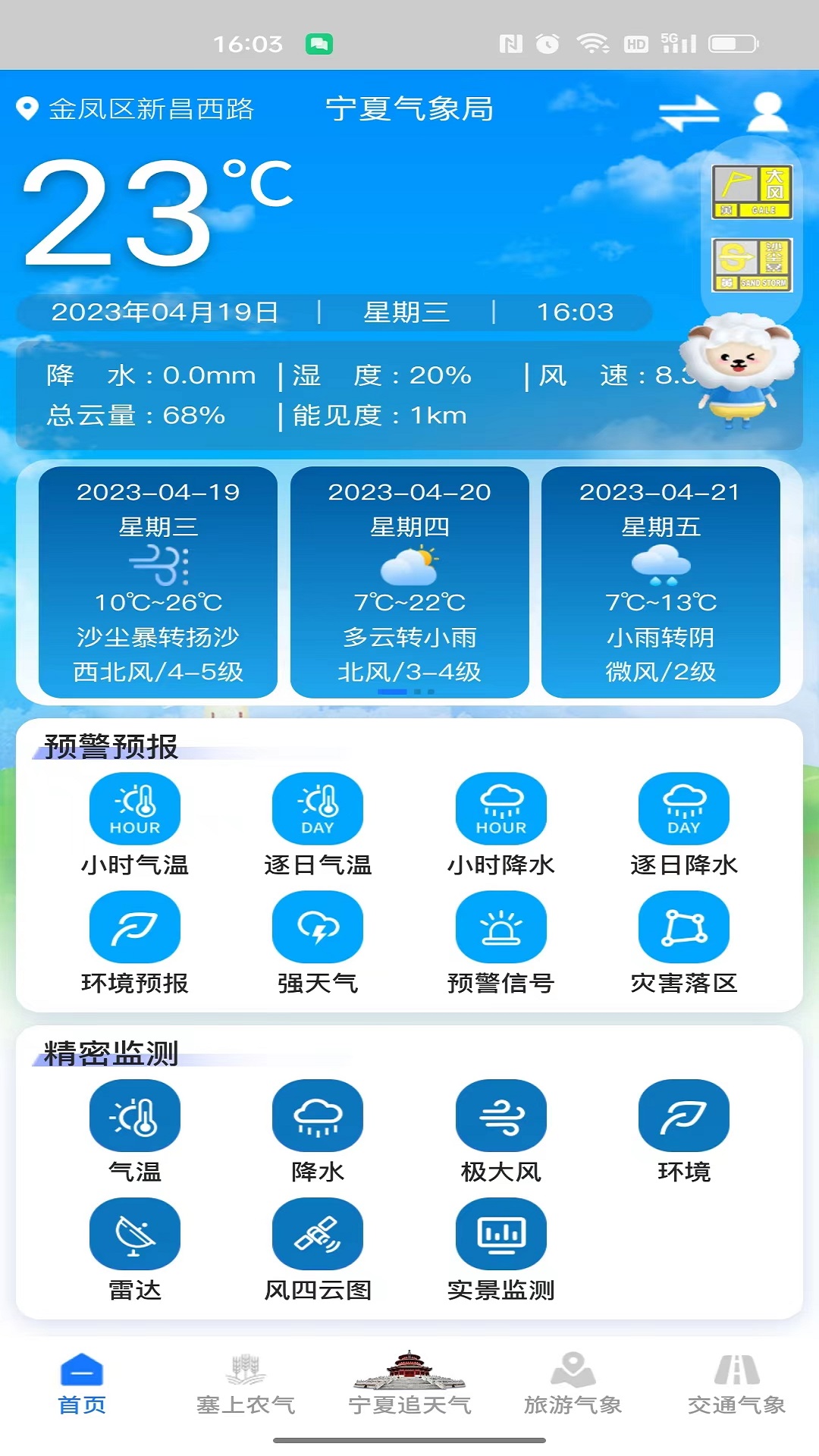Viewport: 819px width, 1456px height.
Task: Switch to 交通气象 tab
Action: point(736,1385)
